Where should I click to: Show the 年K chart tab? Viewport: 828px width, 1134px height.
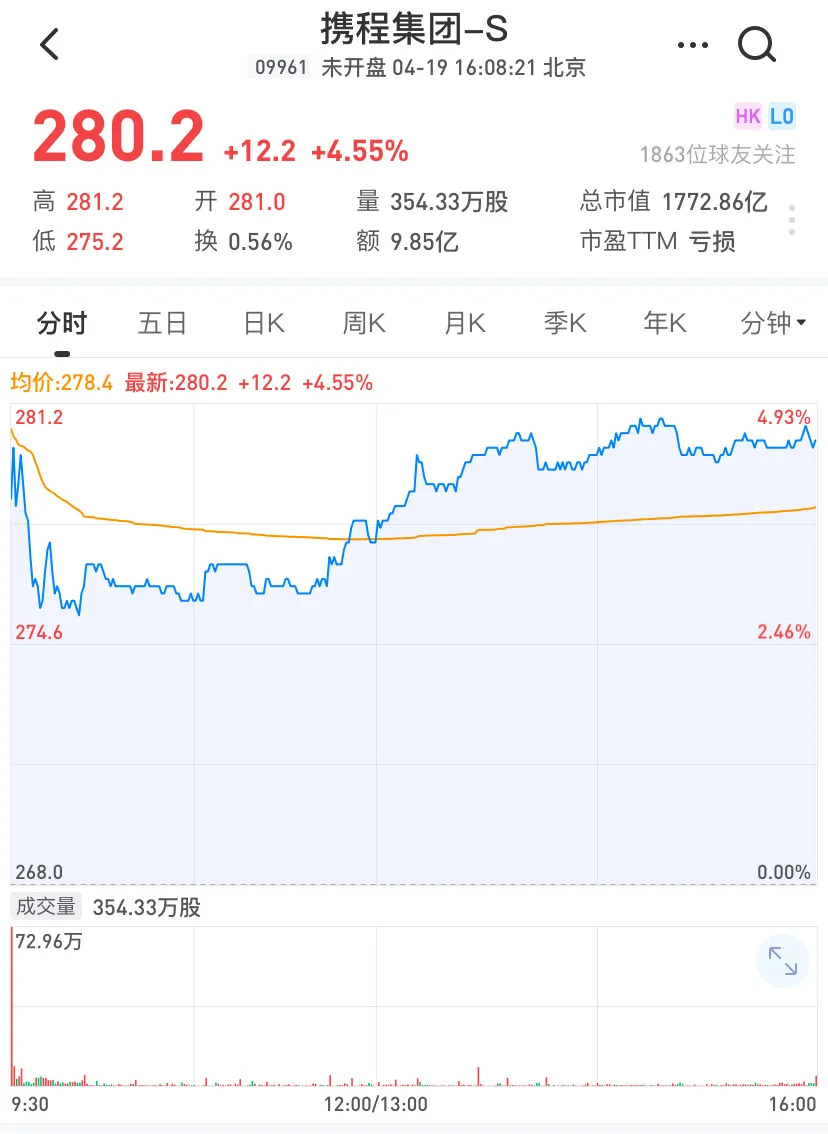click(x=665, y=323)
